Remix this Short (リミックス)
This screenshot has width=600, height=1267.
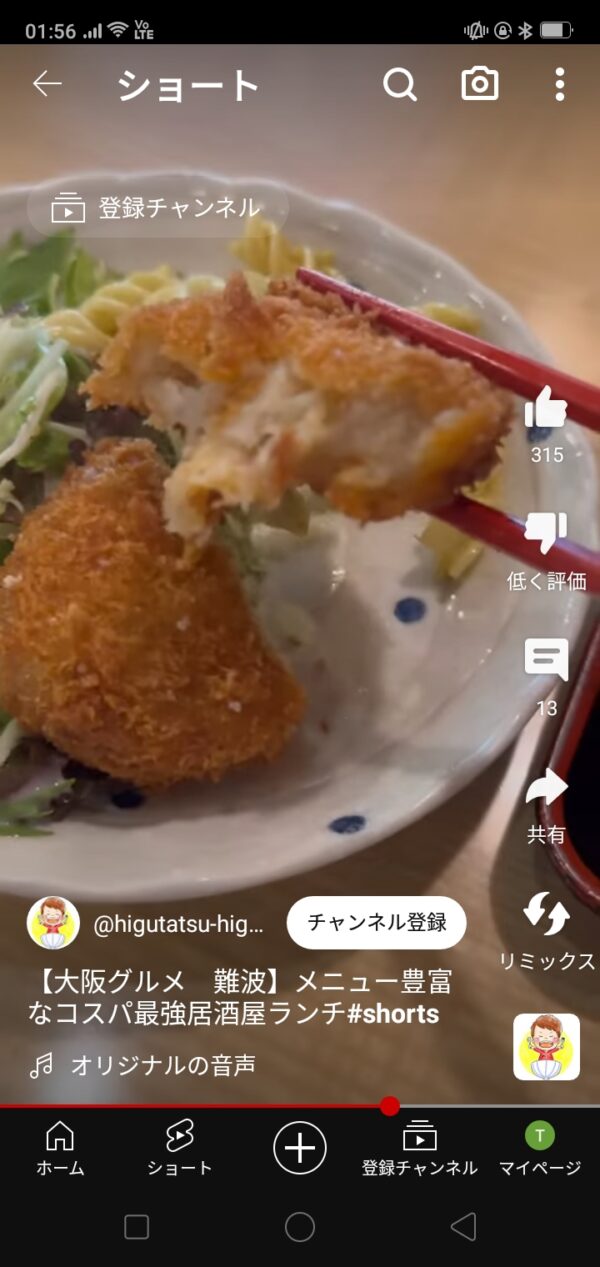click(546, 915)
